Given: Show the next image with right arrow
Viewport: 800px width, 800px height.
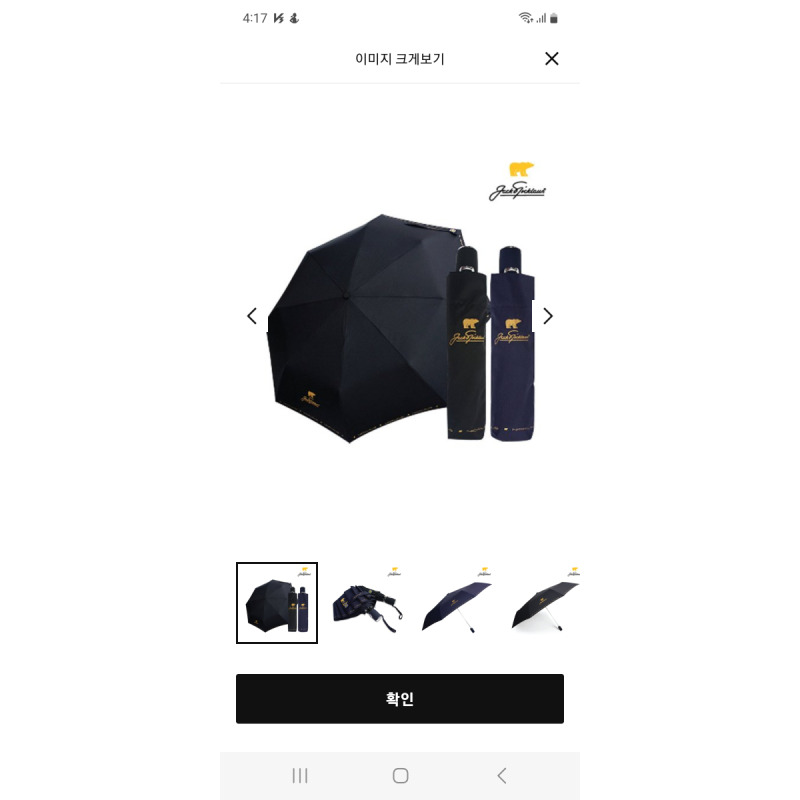Looking at the screenshot, I should tap(547, 316).
